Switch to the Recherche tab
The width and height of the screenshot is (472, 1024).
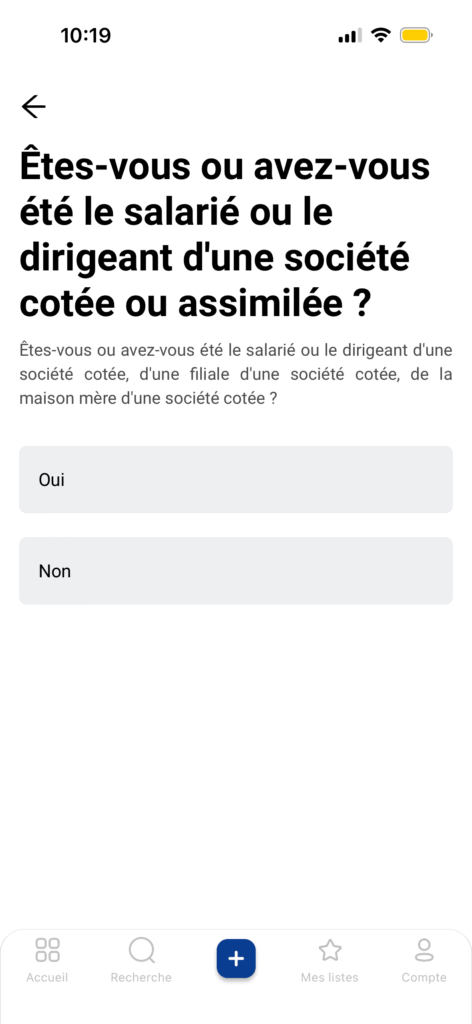click(x=141, y=959)
